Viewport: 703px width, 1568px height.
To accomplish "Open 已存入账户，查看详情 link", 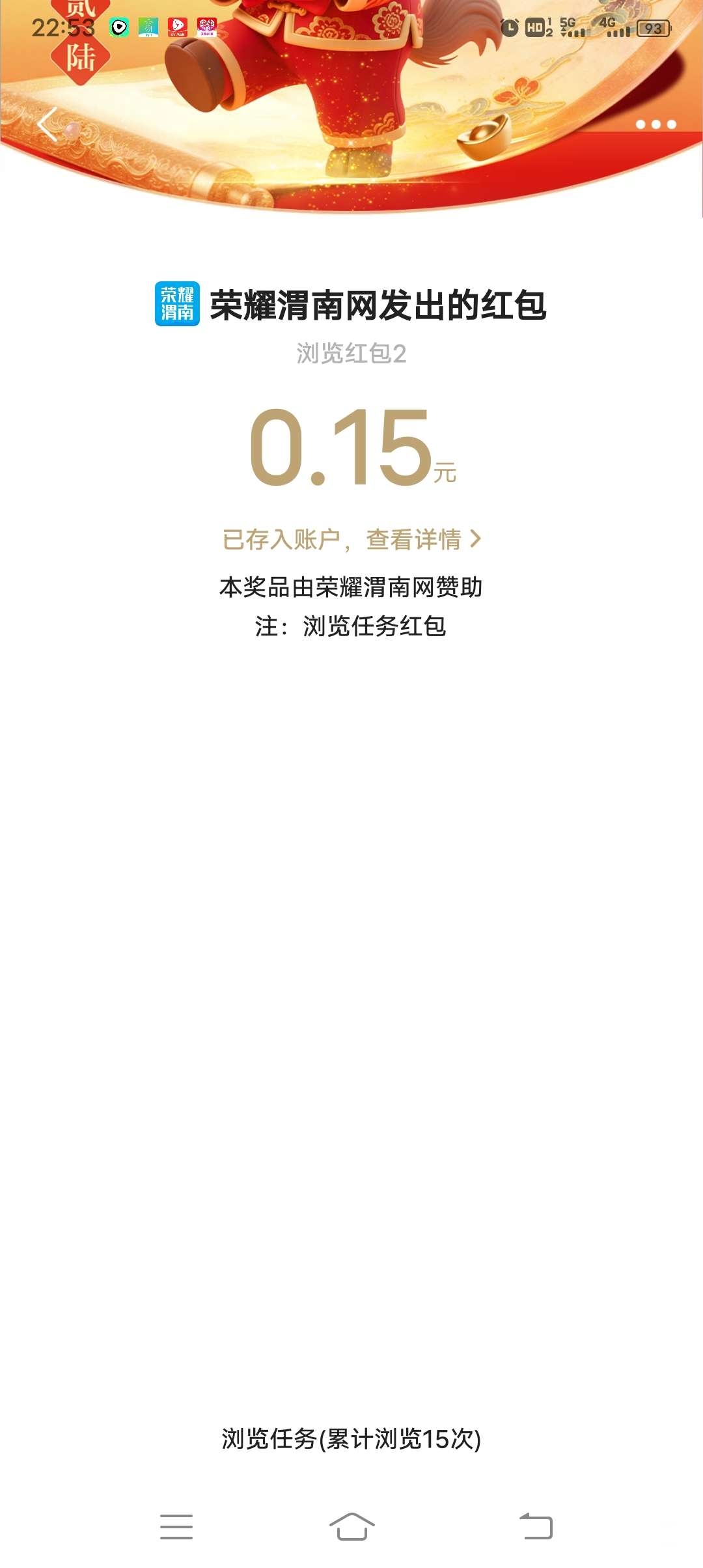I will click(351, 539).
